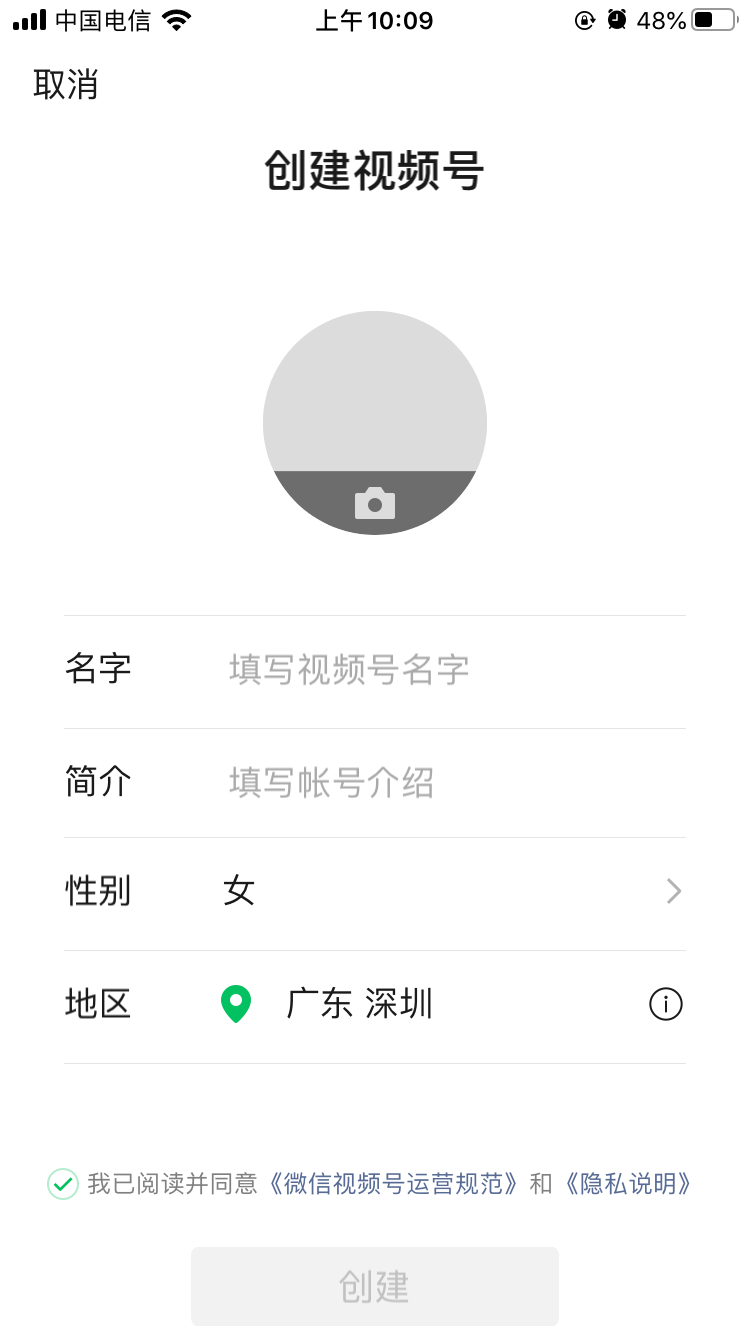This screenshot has width=750, height=1334.
Task: Click the camera icon on the avatar
Action: (x=375, y=502)
